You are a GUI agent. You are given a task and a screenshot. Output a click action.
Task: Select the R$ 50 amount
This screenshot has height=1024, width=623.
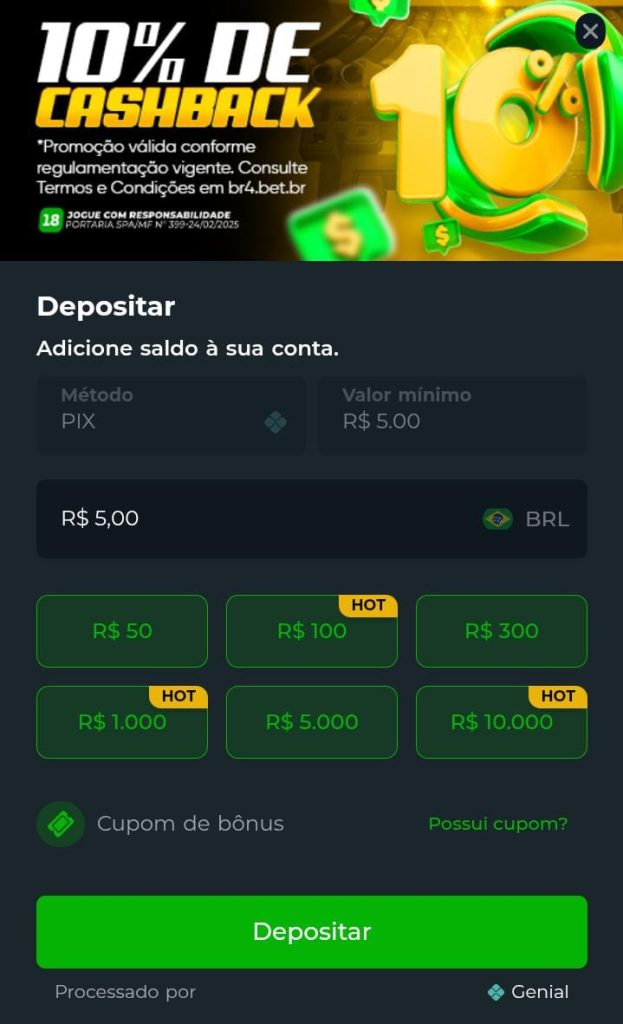point(122,631)
